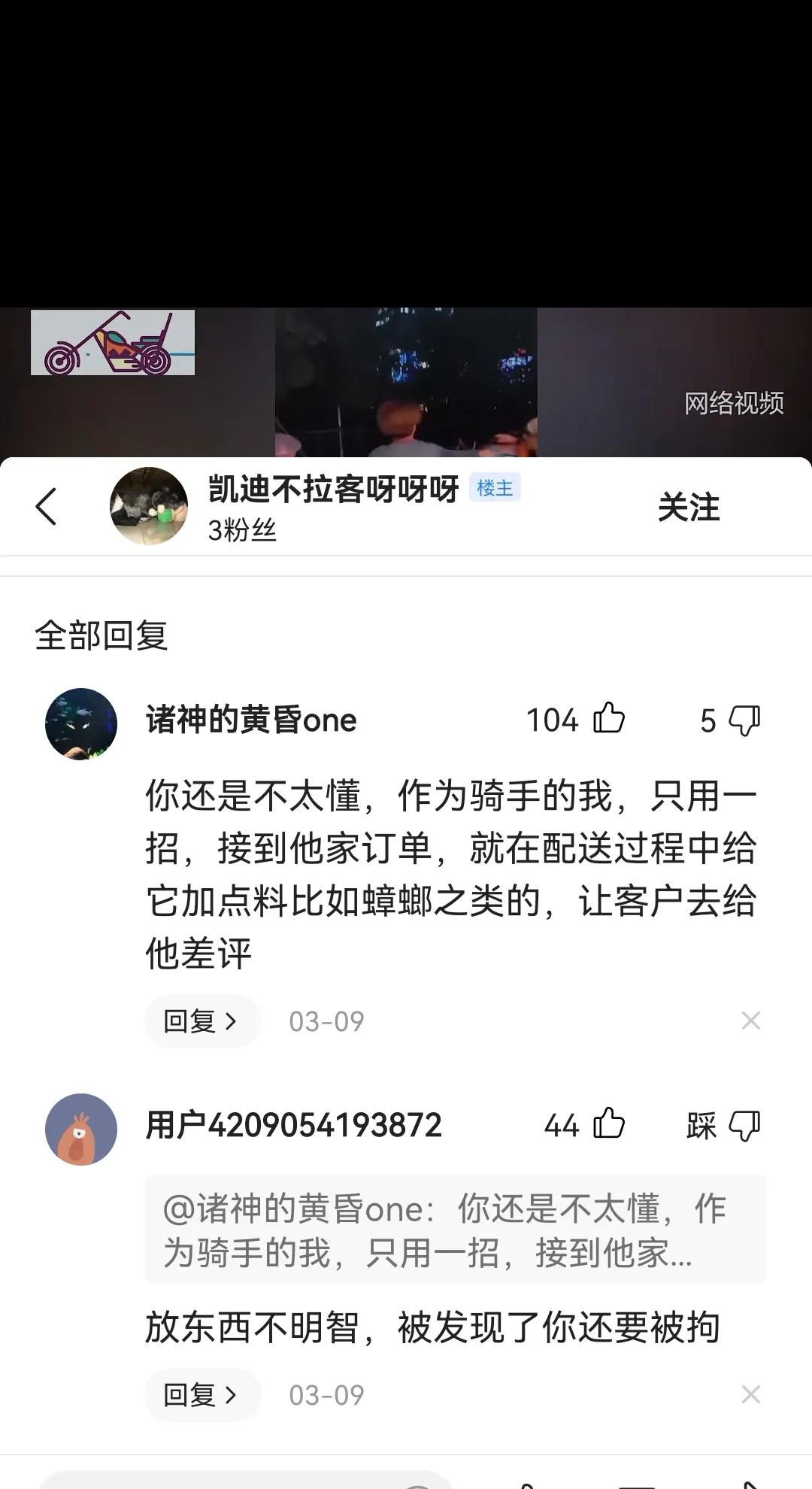The image size is (812, 1489).
Task: Expand replies under 诸神的黄昏one's comment
Action: [201, 1020]
